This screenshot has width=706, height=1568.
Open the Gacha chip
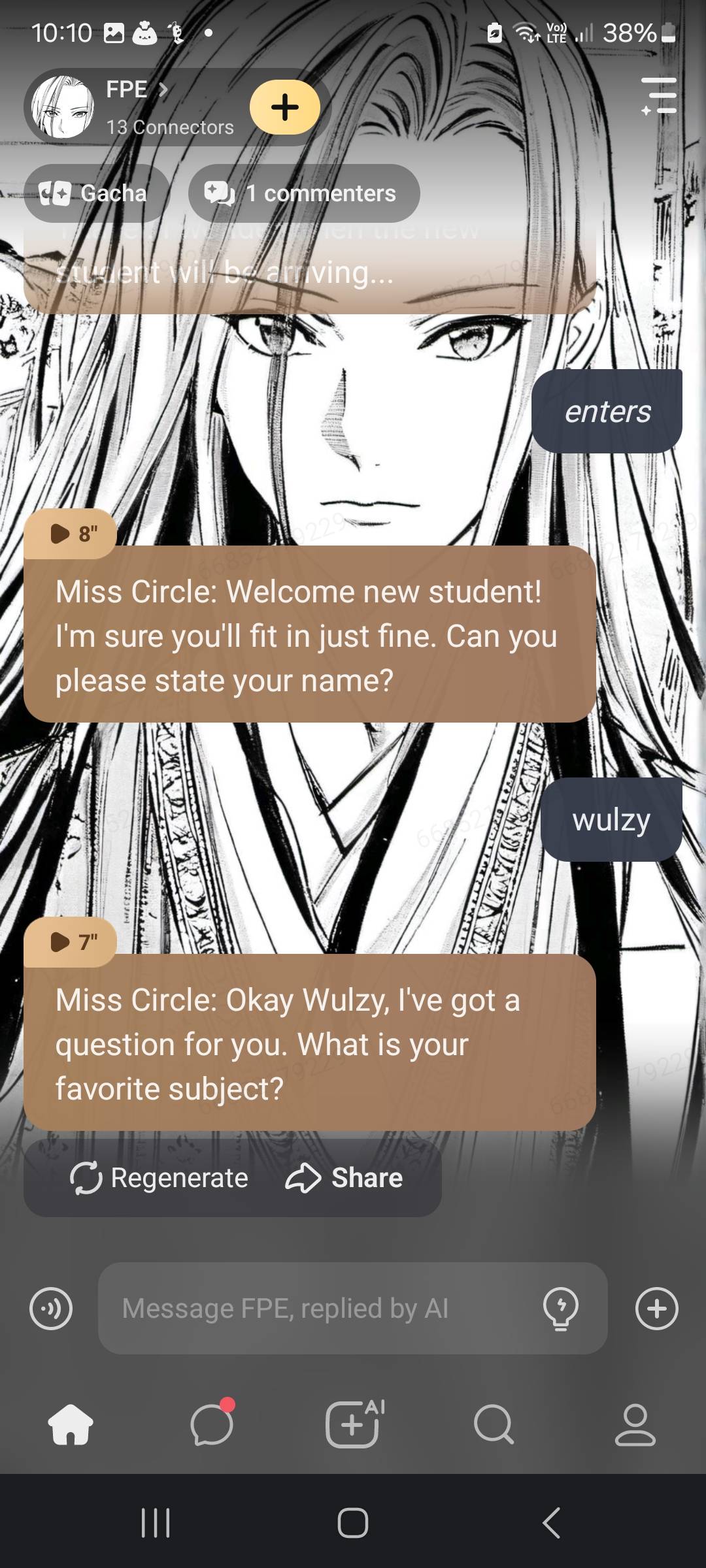(x=95, y=193)
